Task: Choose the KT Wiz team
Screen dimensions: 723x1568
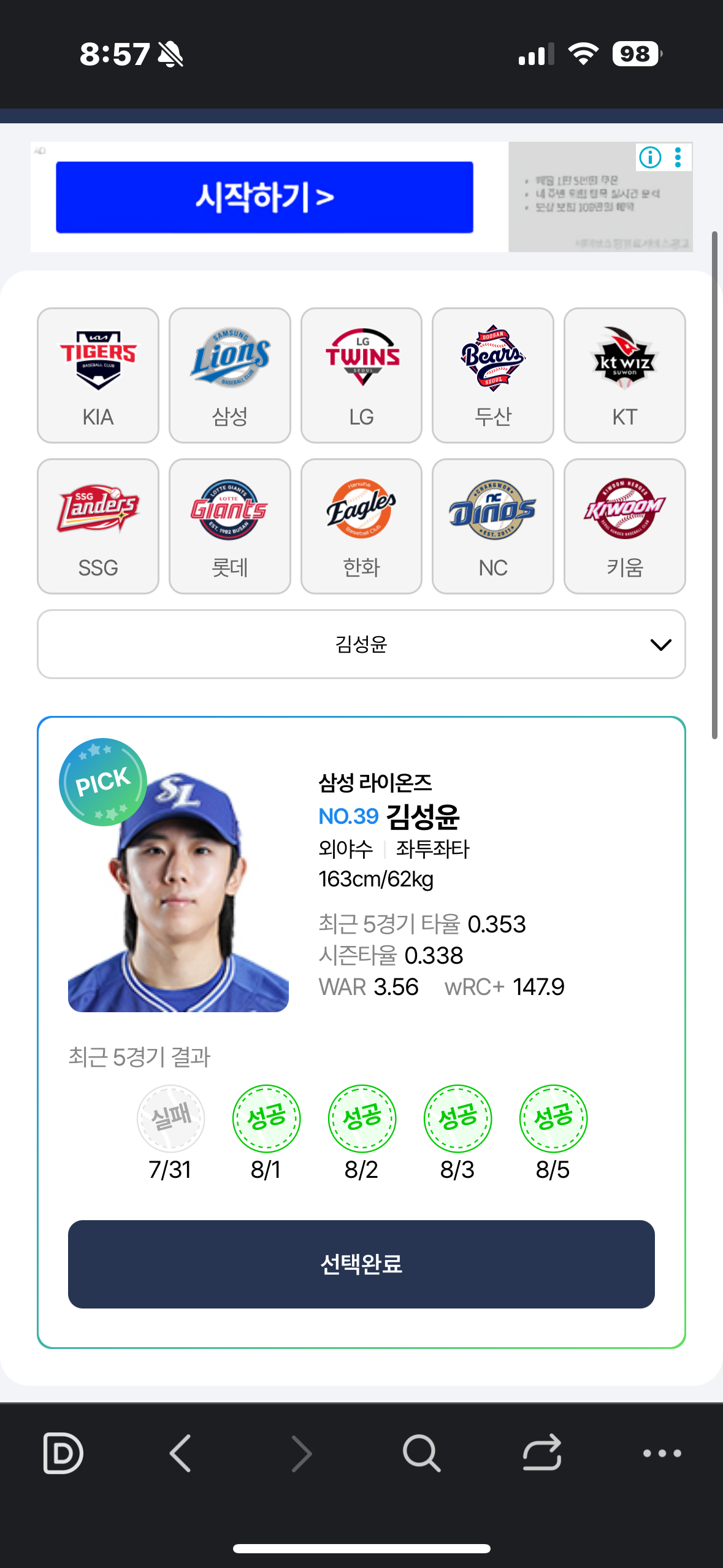Action: pyautogui.click(x=624, y=375)
